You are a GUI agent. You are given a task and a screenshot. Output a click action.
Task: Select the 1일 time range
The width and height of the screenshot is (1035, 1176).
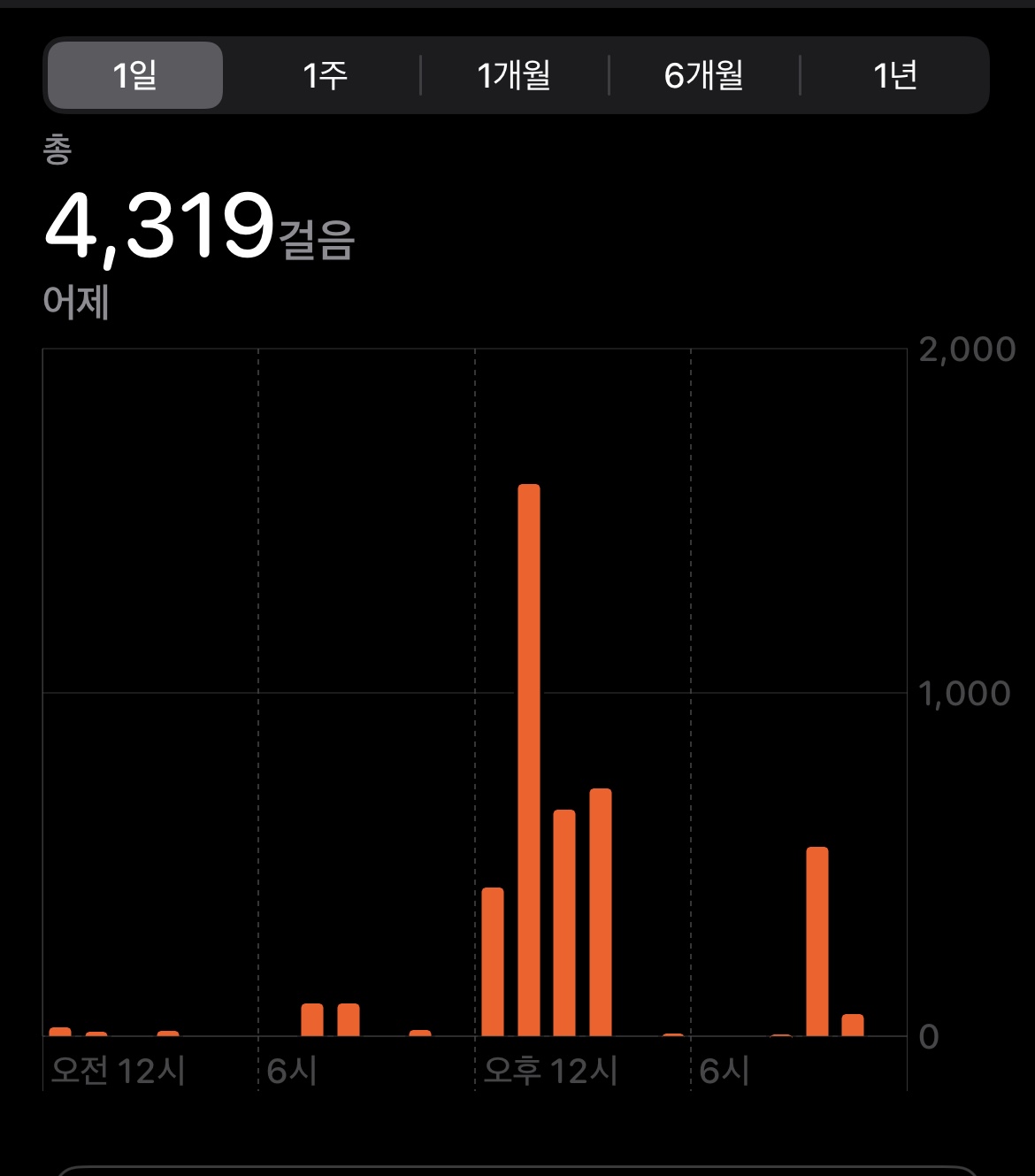pyautogui.click(x=135, y=75)
